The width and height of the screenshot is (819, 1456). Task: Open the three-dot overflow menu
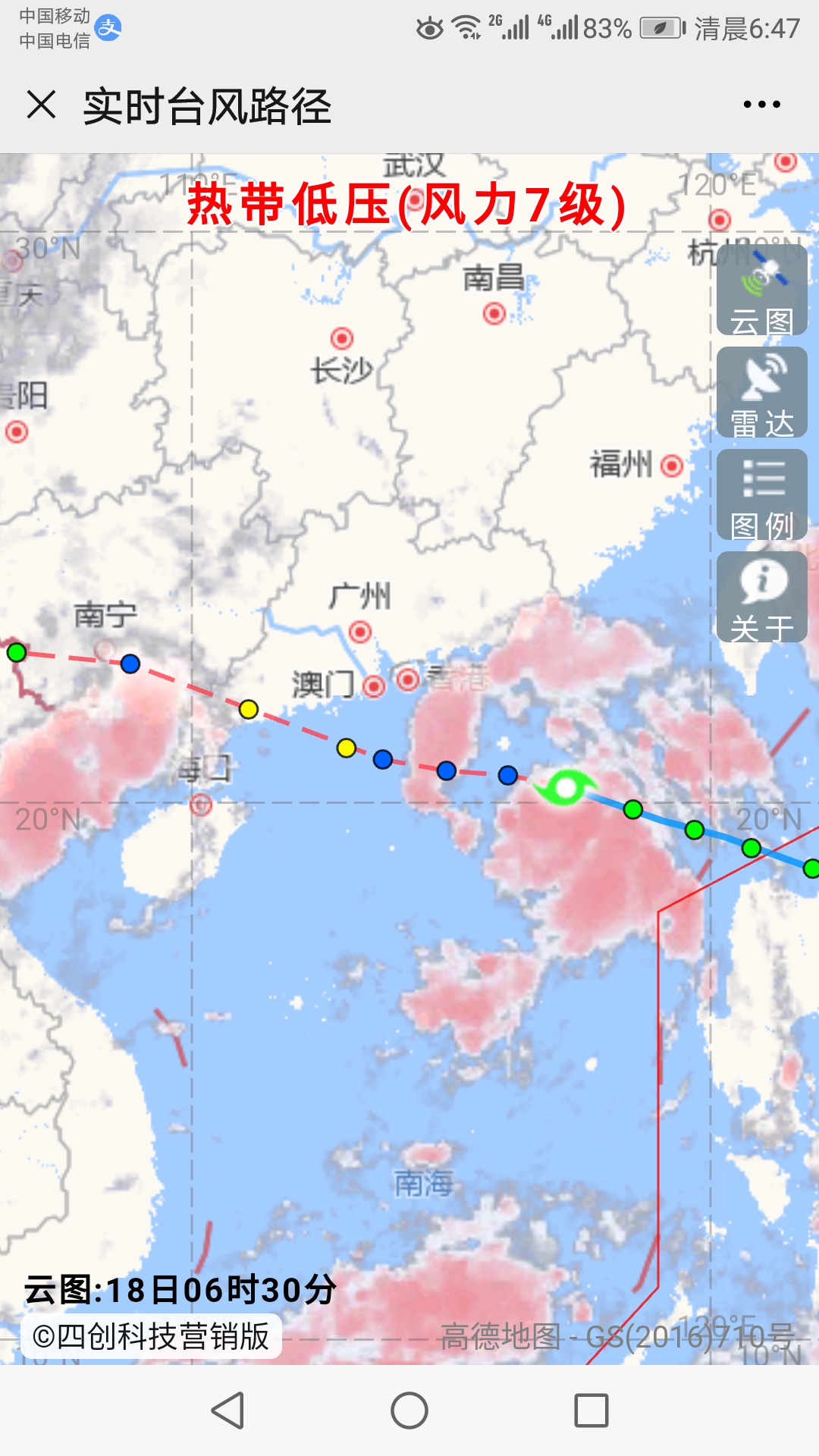click(x=761, y=105)
